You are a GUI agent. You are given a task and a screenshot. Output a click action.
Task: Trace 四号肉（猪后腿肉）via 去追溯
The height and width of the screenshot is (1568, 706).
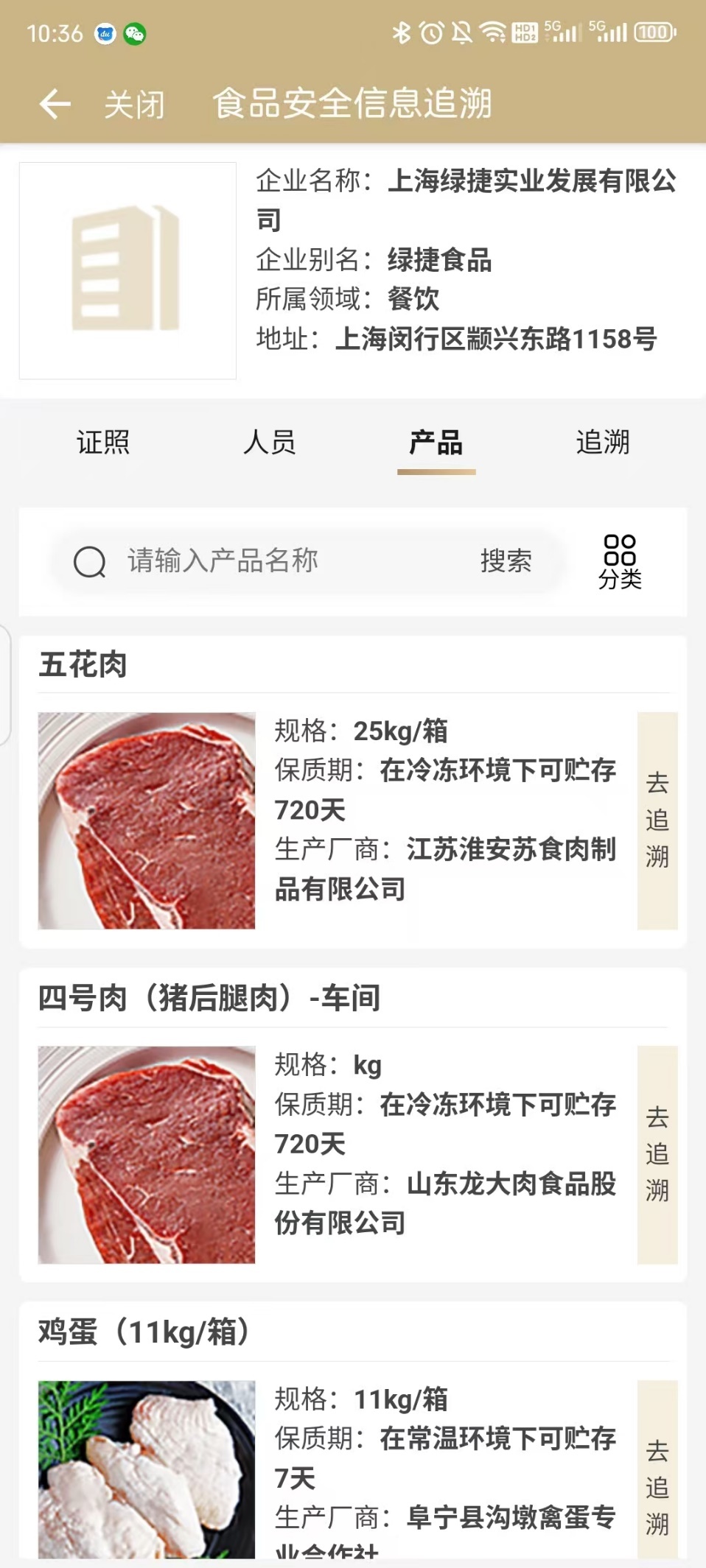coord(657,1154)
